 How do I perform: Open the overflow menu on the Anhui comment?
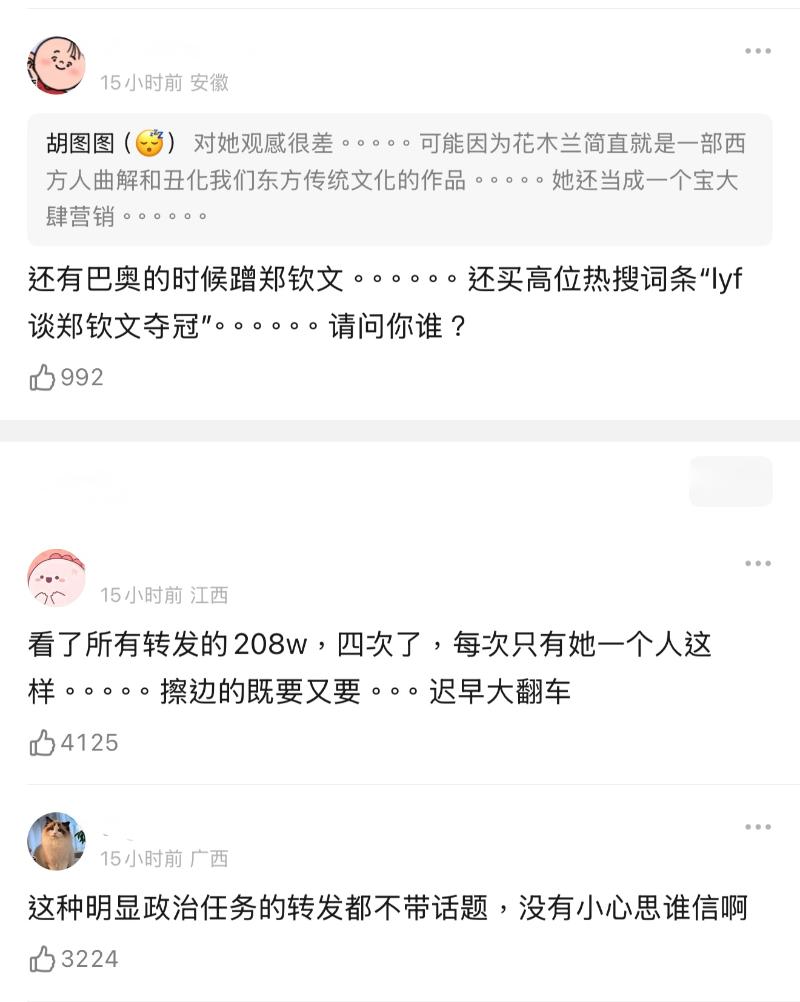[x=757, y=51]
